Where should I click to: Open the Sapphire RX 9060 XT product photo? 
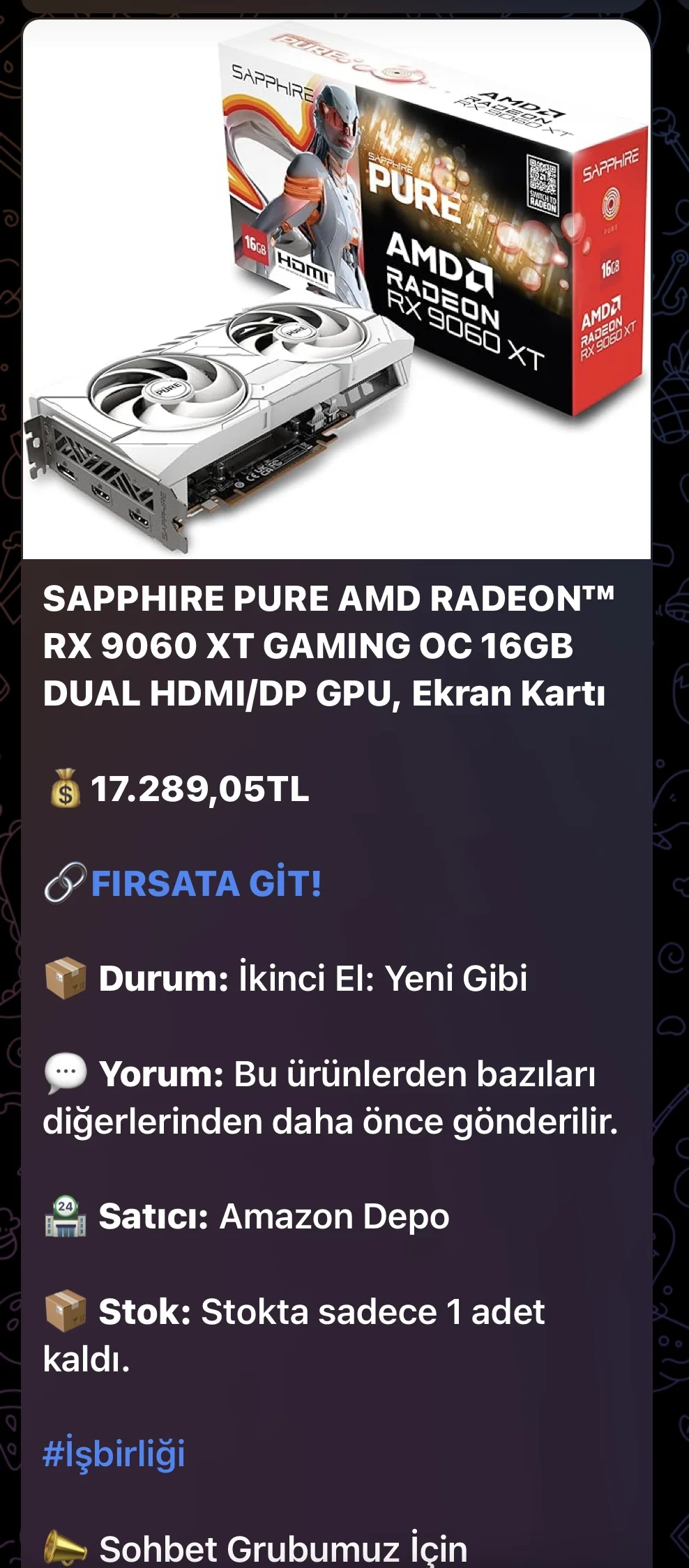coord(337,289)
